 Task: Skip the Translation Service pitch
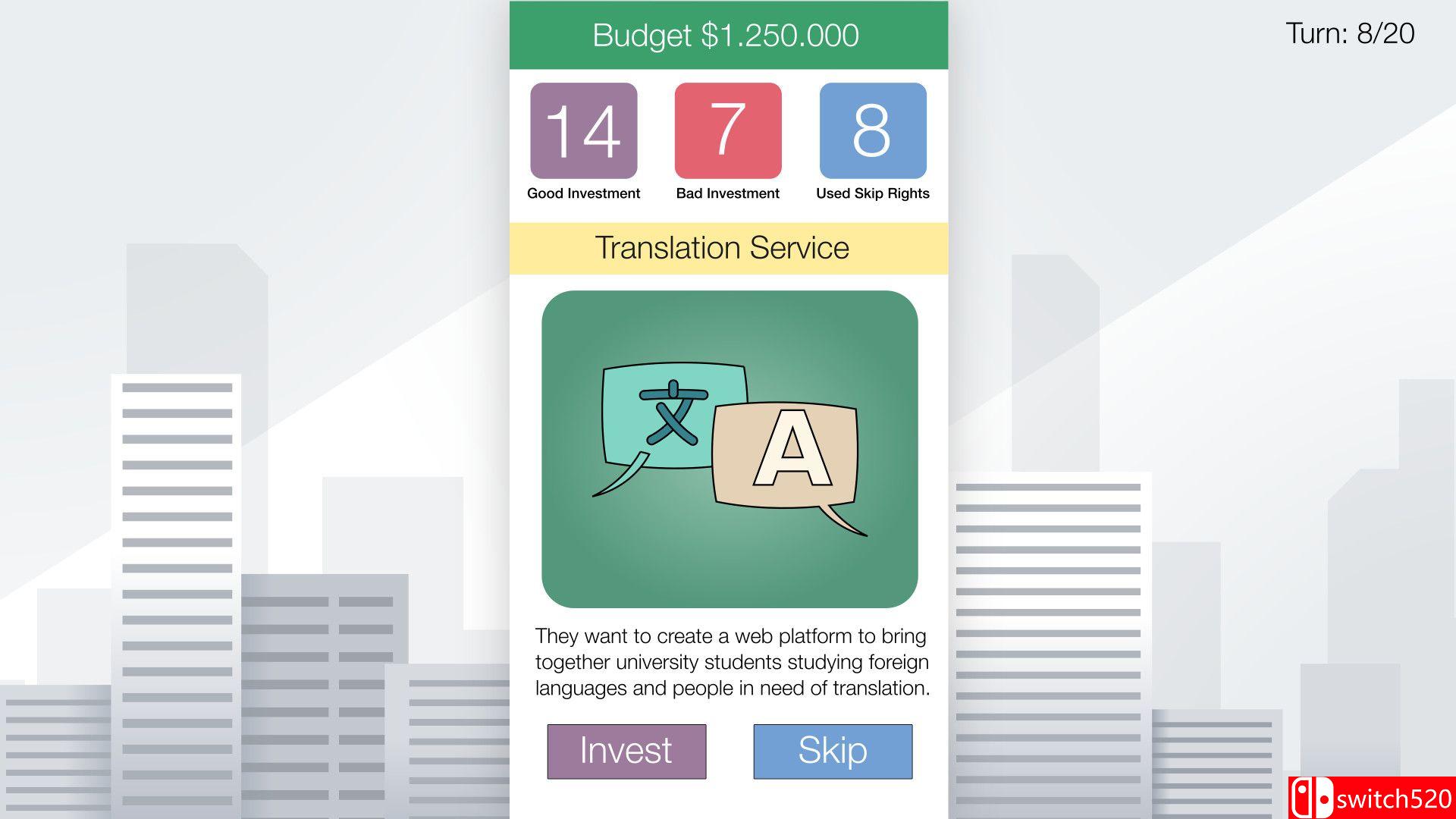click(832, 751)
